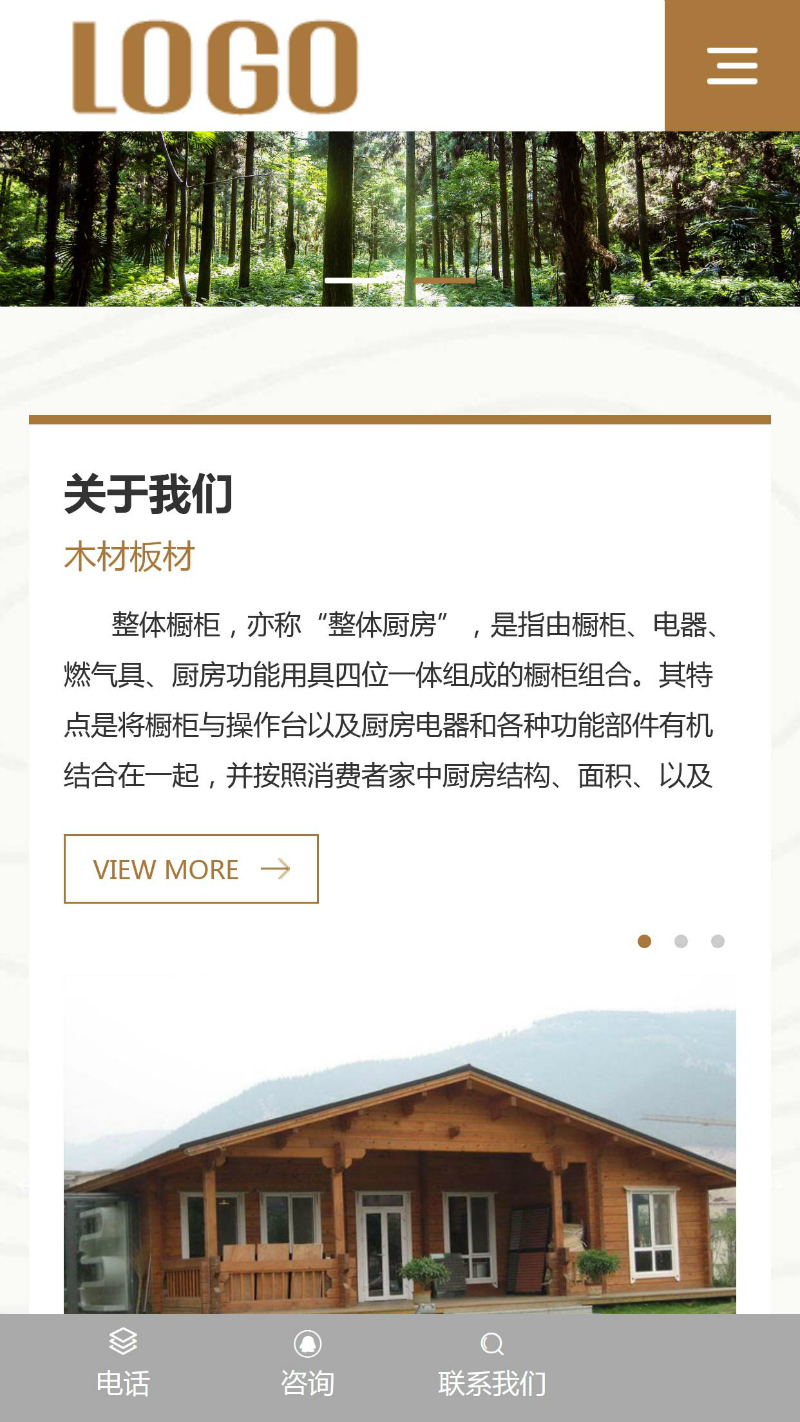Open 联系我们 in the bottom bar
The image size is (800, 1422).
[x=492, y=1365]
